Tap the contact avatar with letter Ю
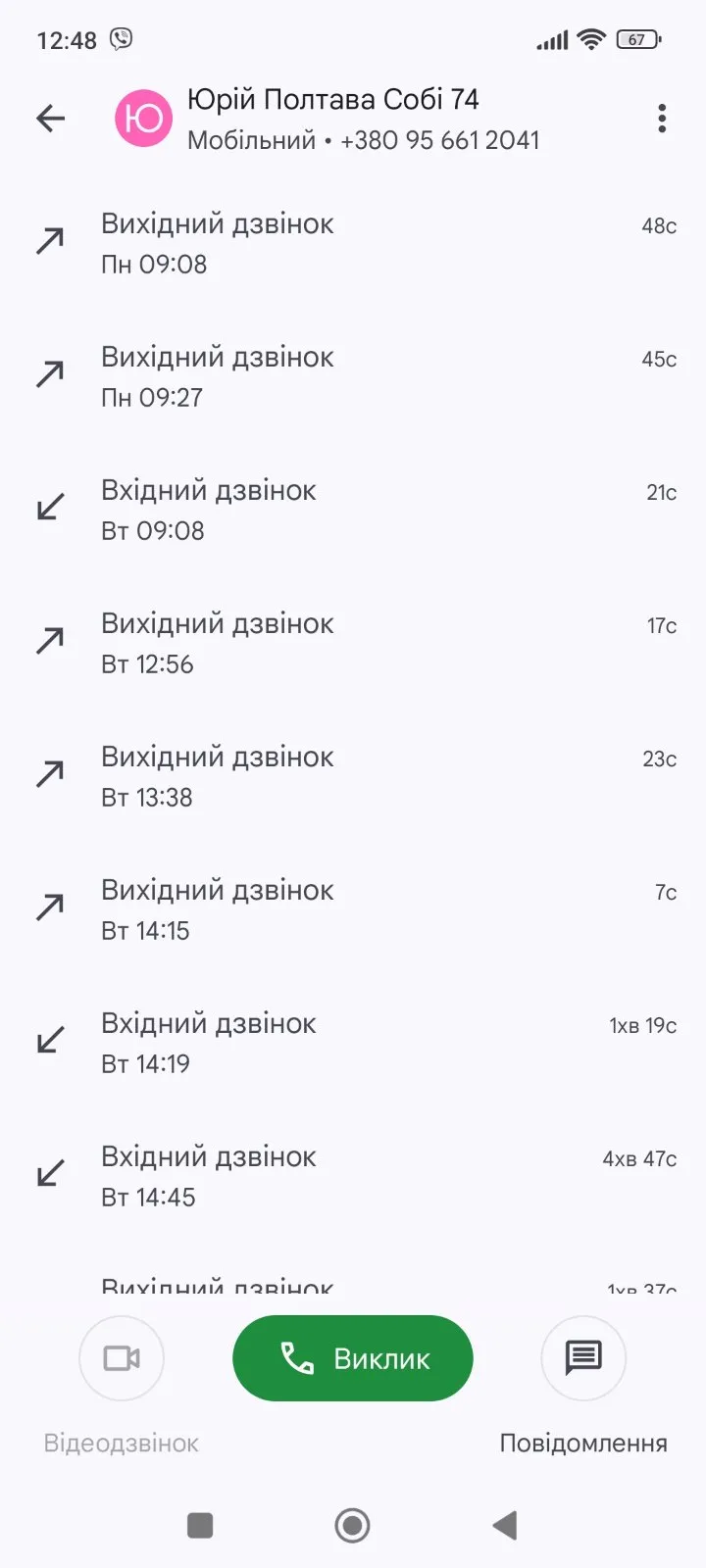Screen dimensions: 706x1568 tap(144, 119)
